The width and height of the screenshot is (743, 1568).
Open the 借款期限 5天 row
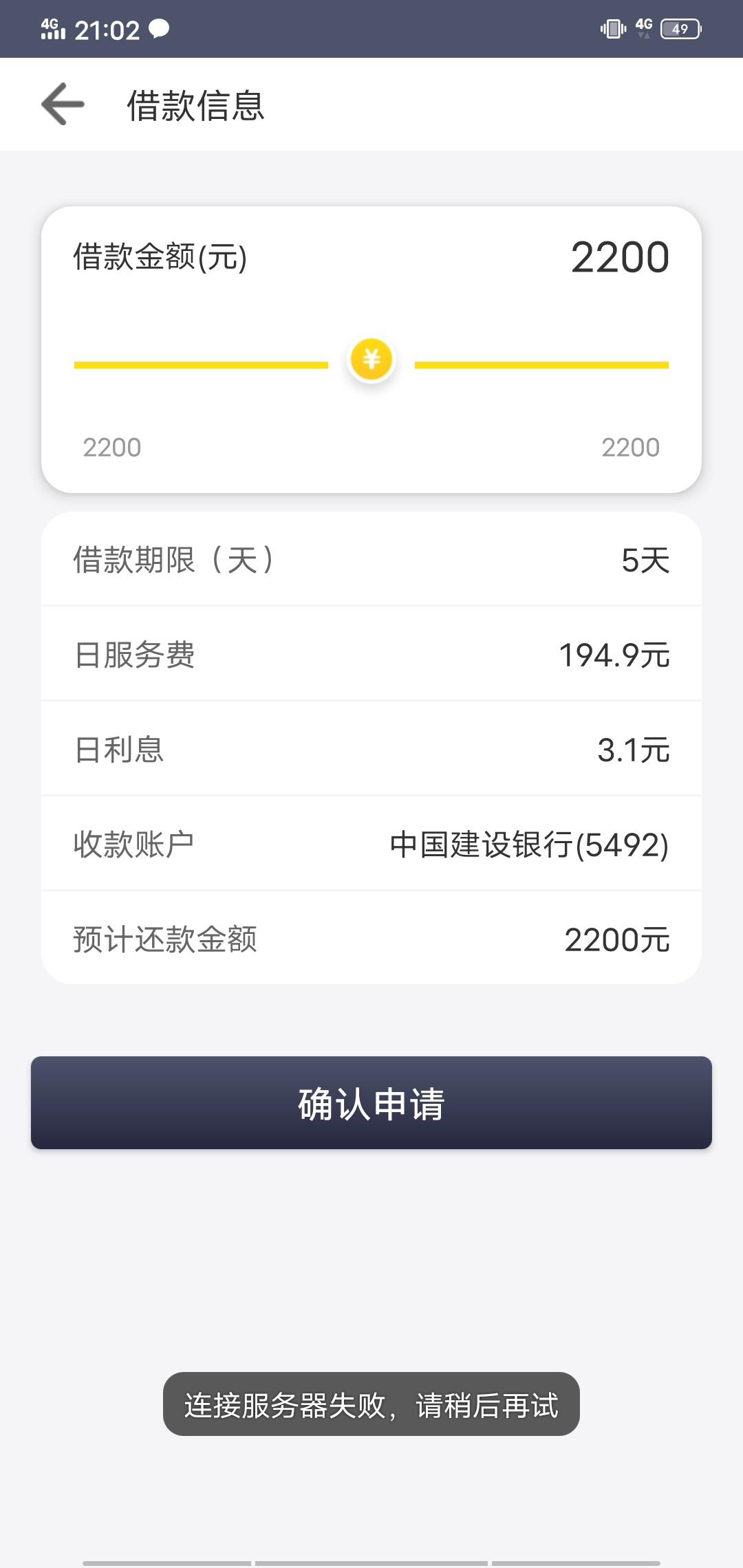tap(371, 559)
